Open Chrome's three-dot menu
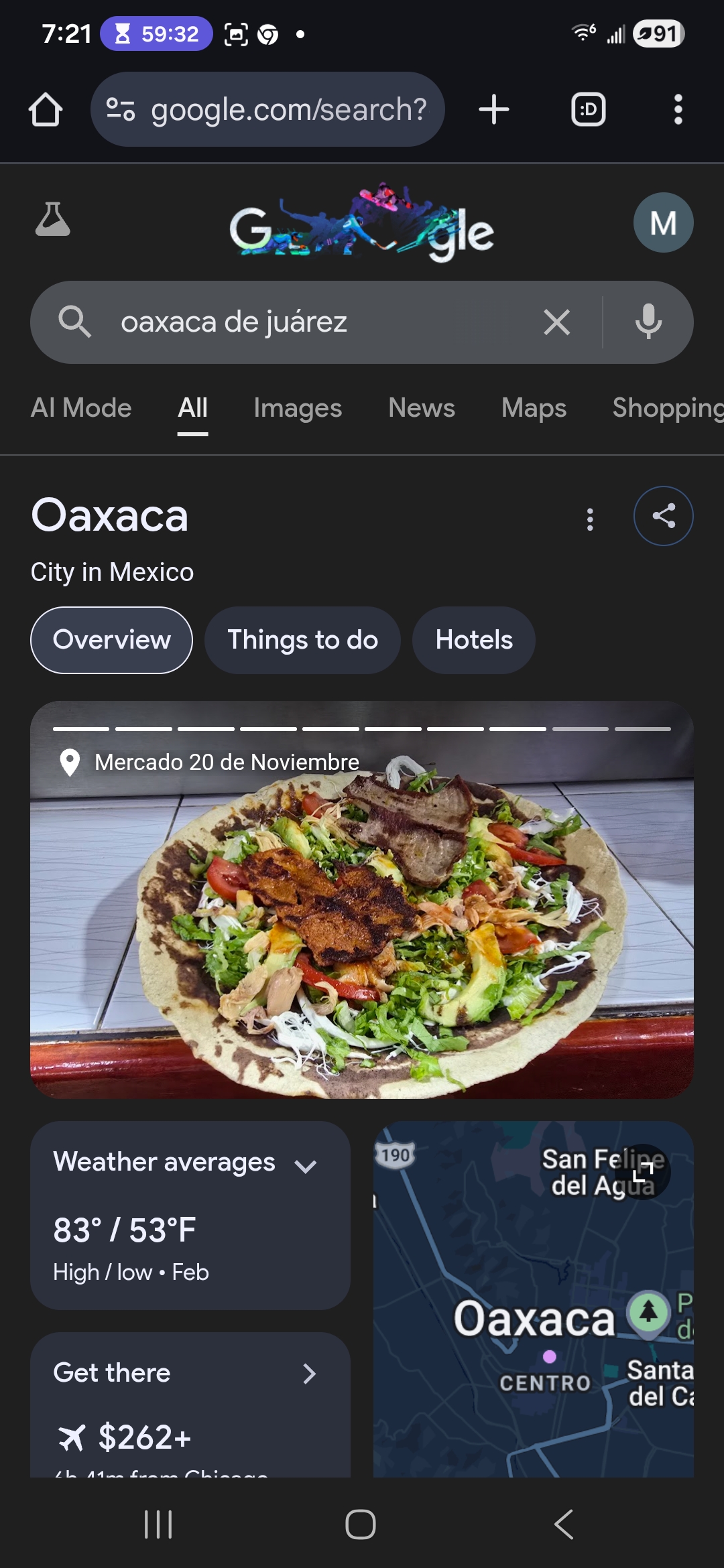 pos(678,110)
